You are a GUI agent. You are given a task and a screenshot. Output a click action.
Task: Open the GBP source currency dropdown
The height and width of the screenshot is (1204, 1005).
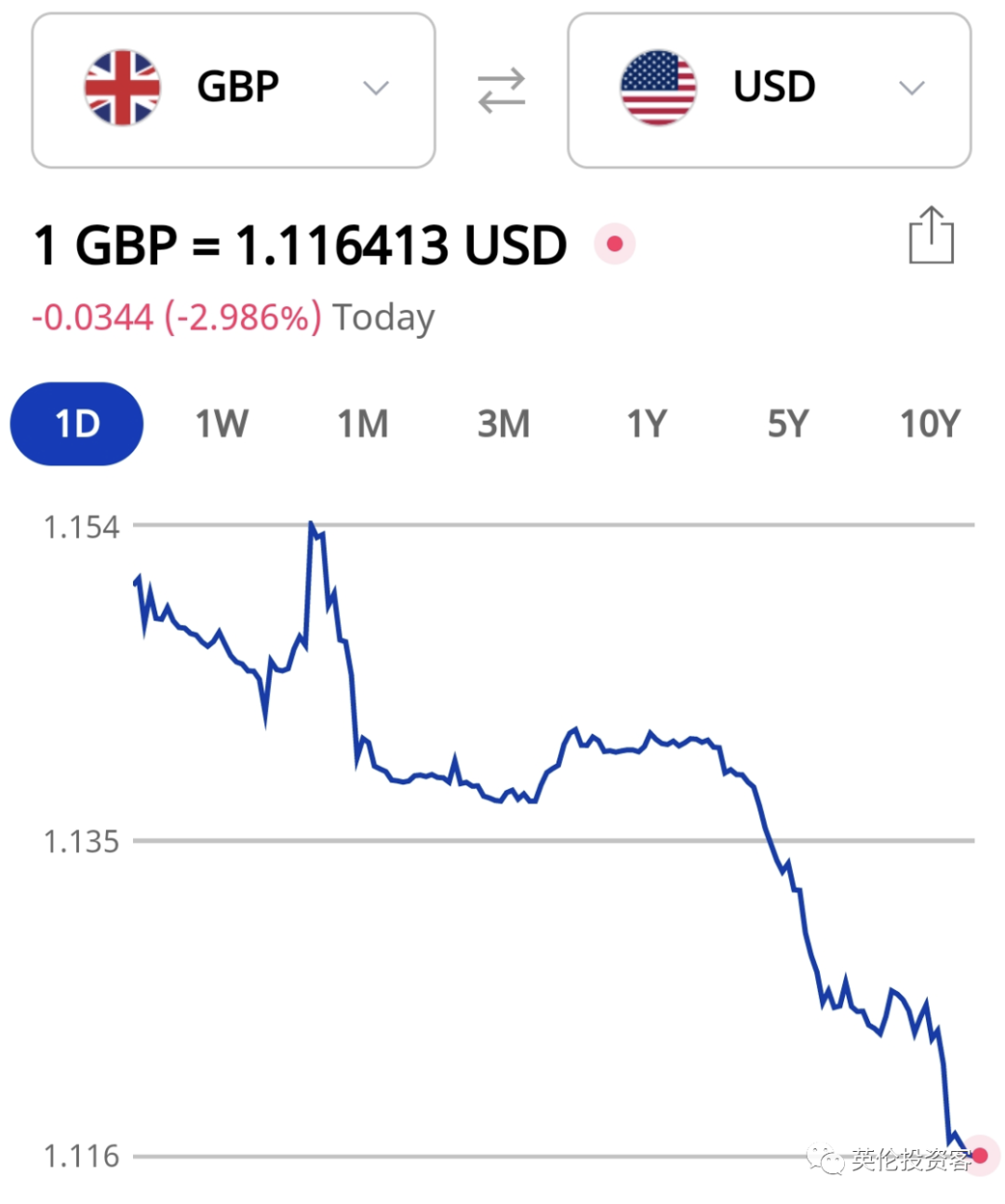tap(233, 89)
